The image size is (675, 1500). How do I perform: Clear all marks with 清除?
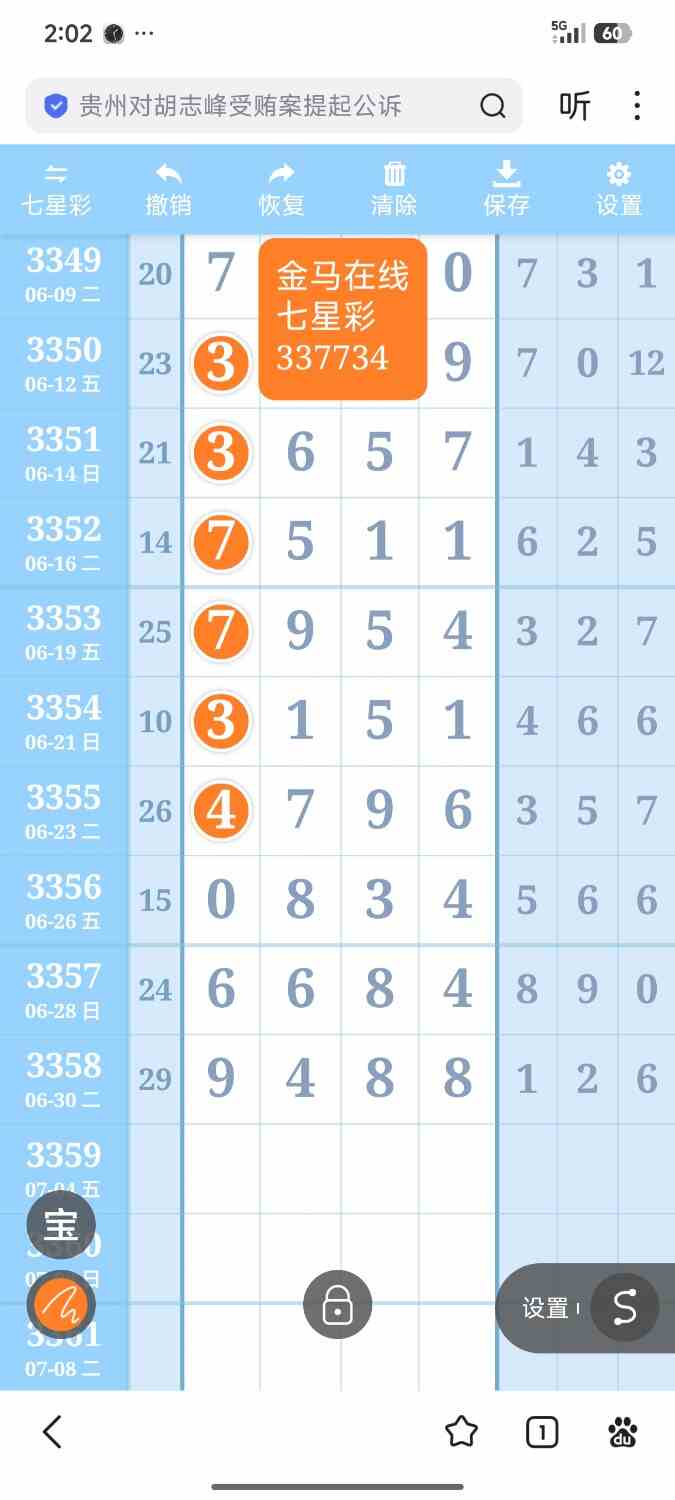pyautogui.click(x=394, y=190)
